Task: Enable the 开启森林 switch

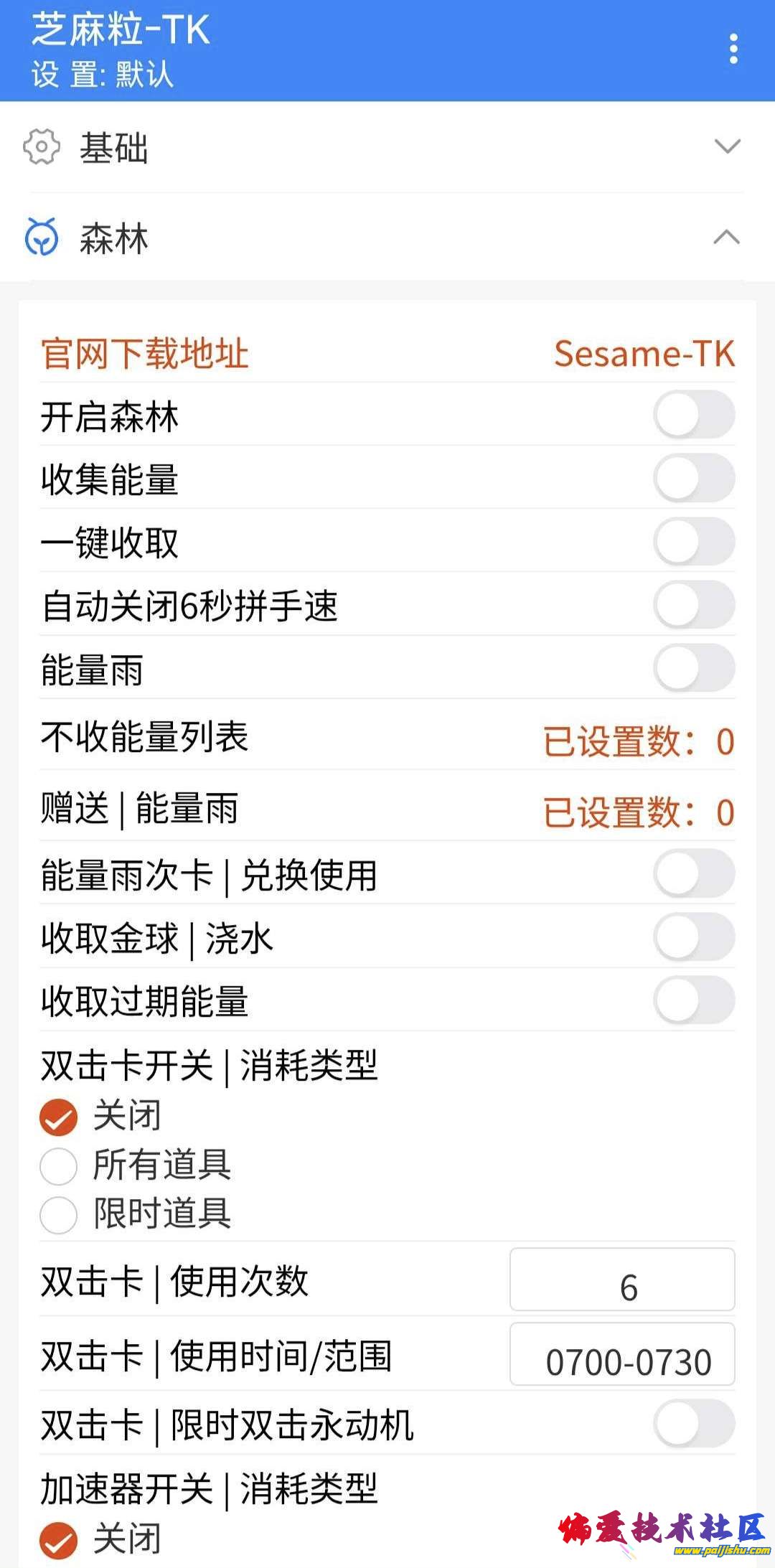Action: pyautogui.click(x=693, y=415)
